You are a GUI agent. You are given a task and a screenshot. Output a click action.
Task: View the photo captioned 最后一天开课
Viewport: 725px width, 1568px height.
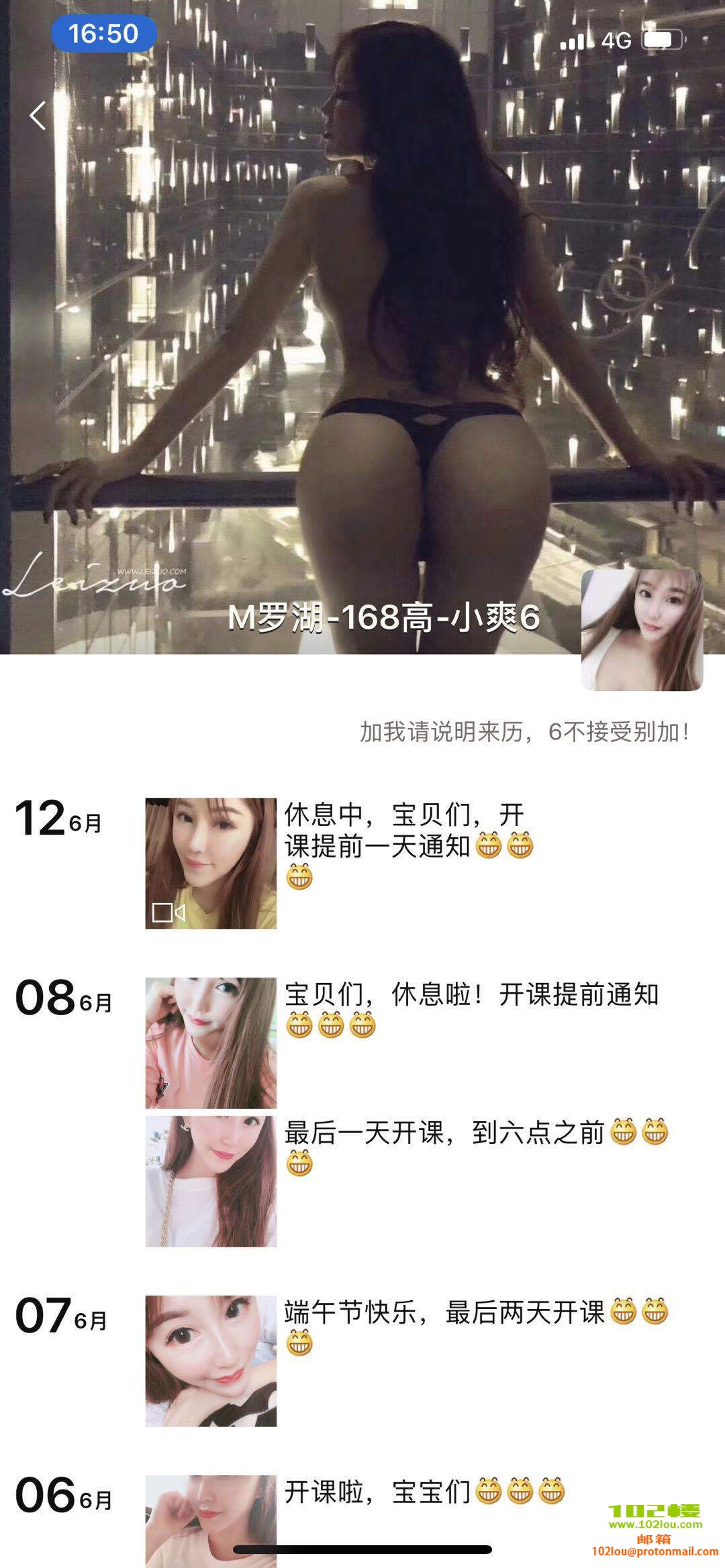211,1181
